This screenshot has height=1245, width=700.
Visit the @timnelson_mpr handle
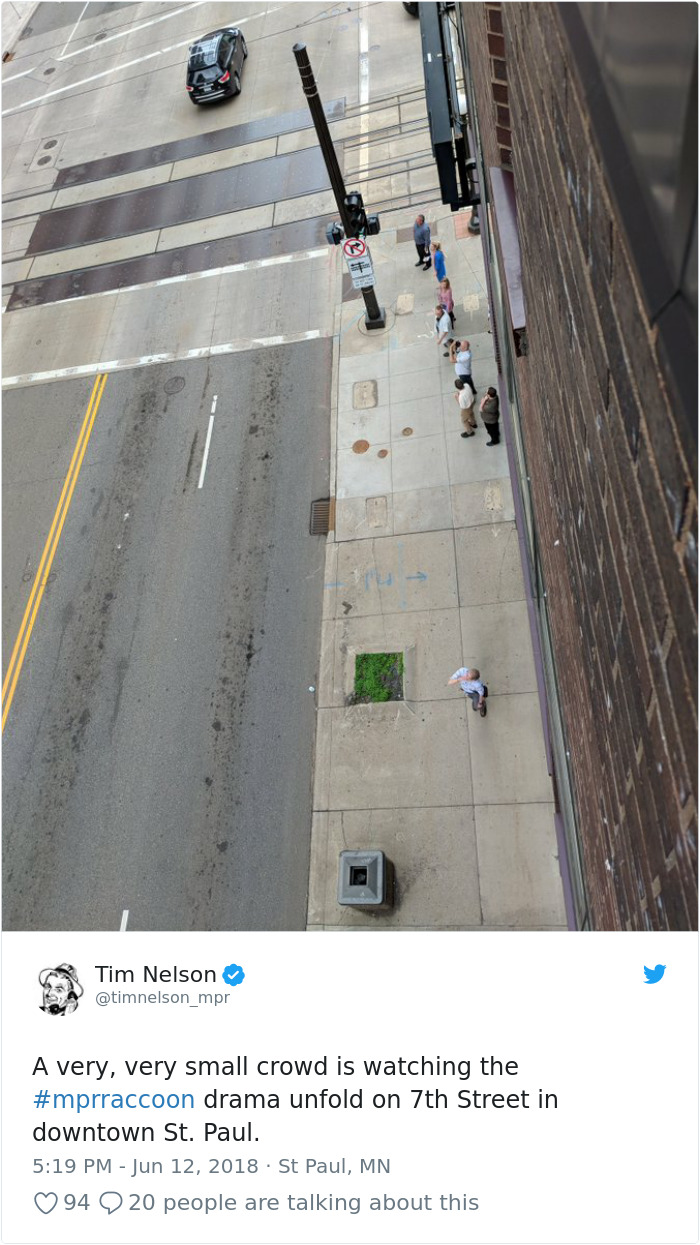click(x=162, y=998)
